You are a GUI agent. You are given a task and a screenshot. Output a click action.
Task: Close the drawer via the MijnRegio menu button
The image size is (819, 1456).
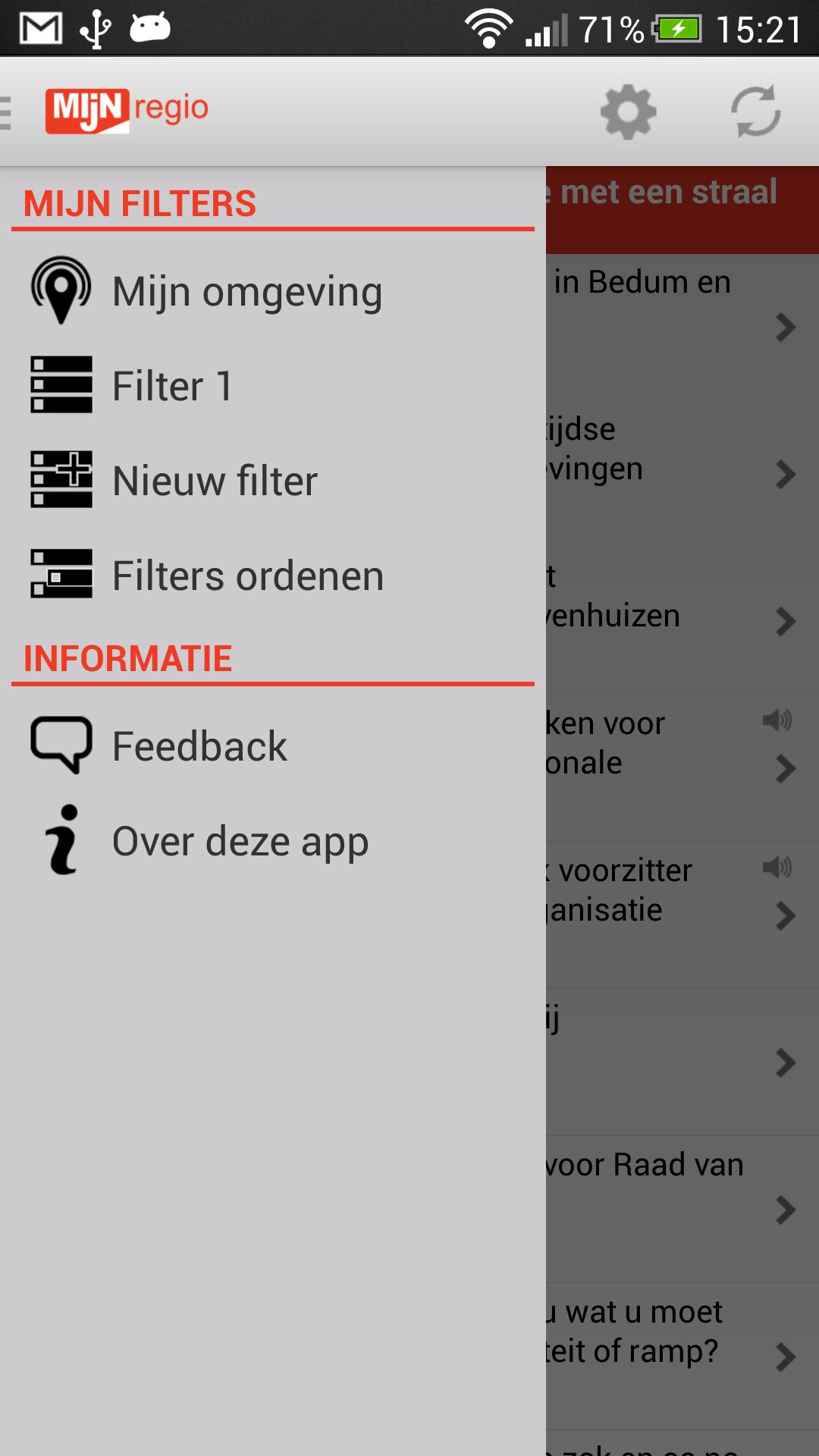click(x=106, y=111)
